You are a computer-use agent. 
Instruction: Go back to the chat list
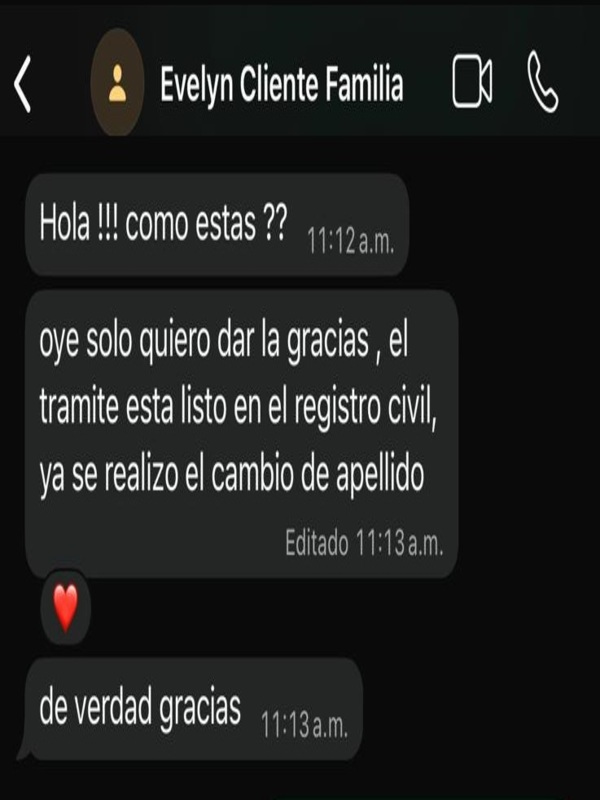(23, 85)
